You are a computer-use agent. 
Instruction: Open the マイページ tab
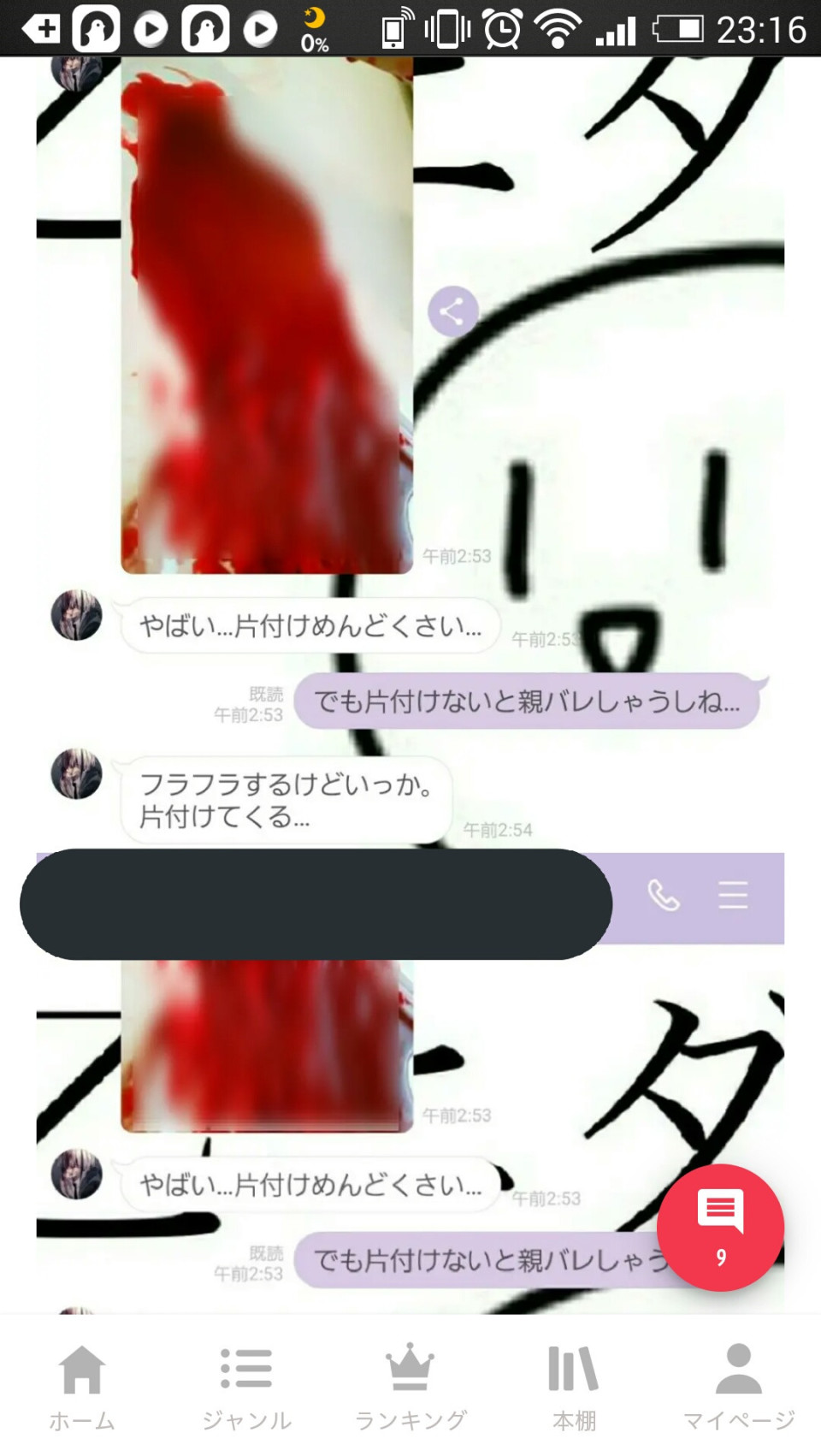click(739, 1385)
